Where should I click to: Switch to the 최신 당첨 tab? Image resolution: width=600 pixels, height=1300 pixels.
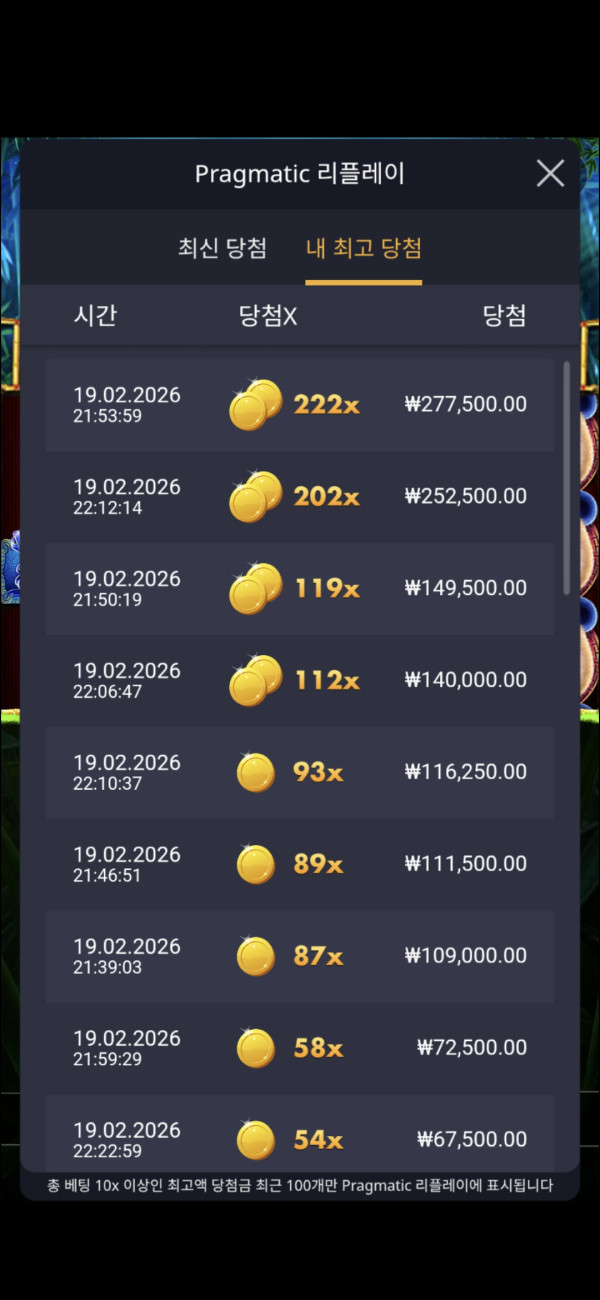[x=222, y=248]
